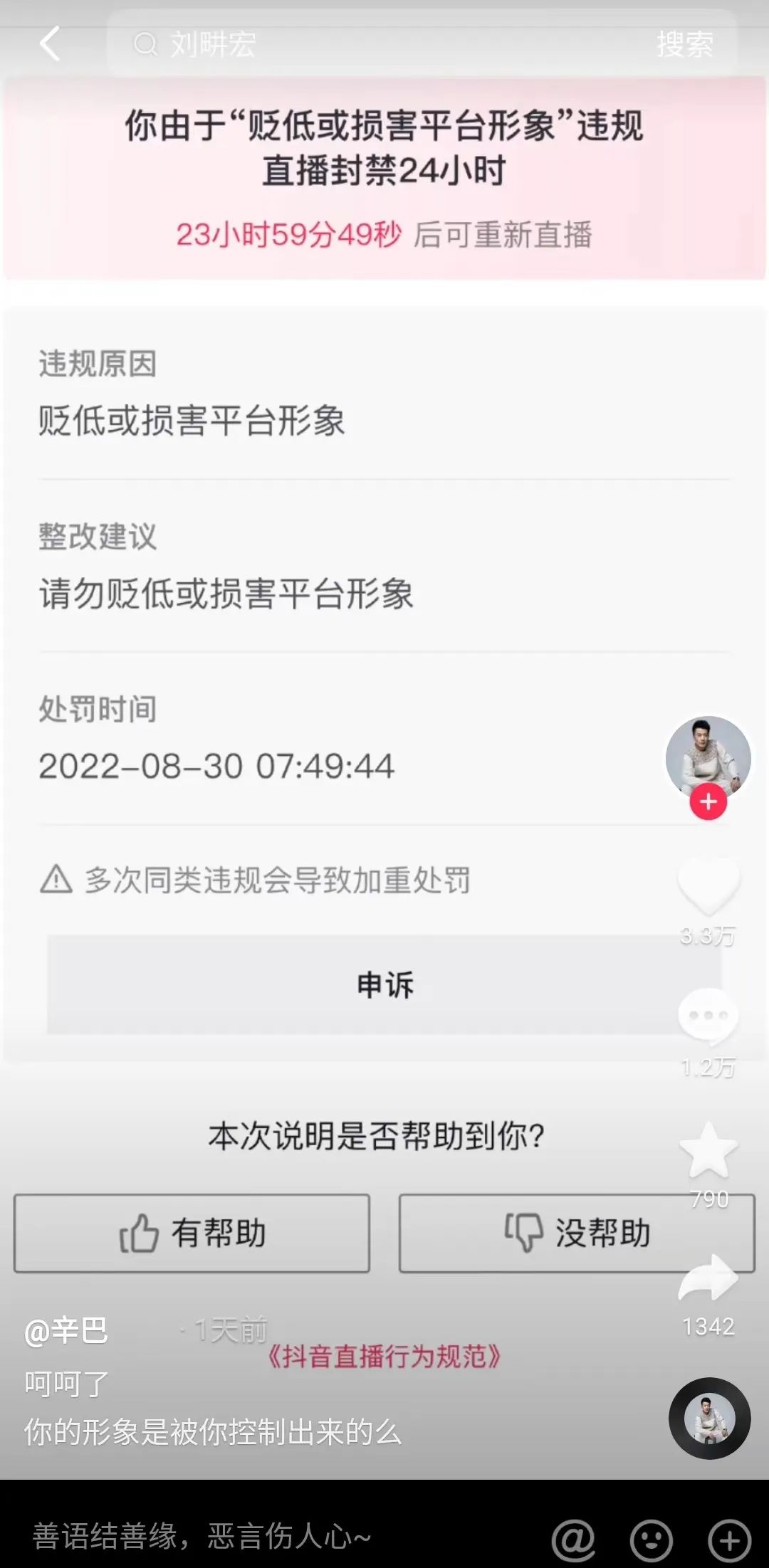The image size is (769, 1568).
Task: Open the spinning music disc
Action: tap(709, 1419)
